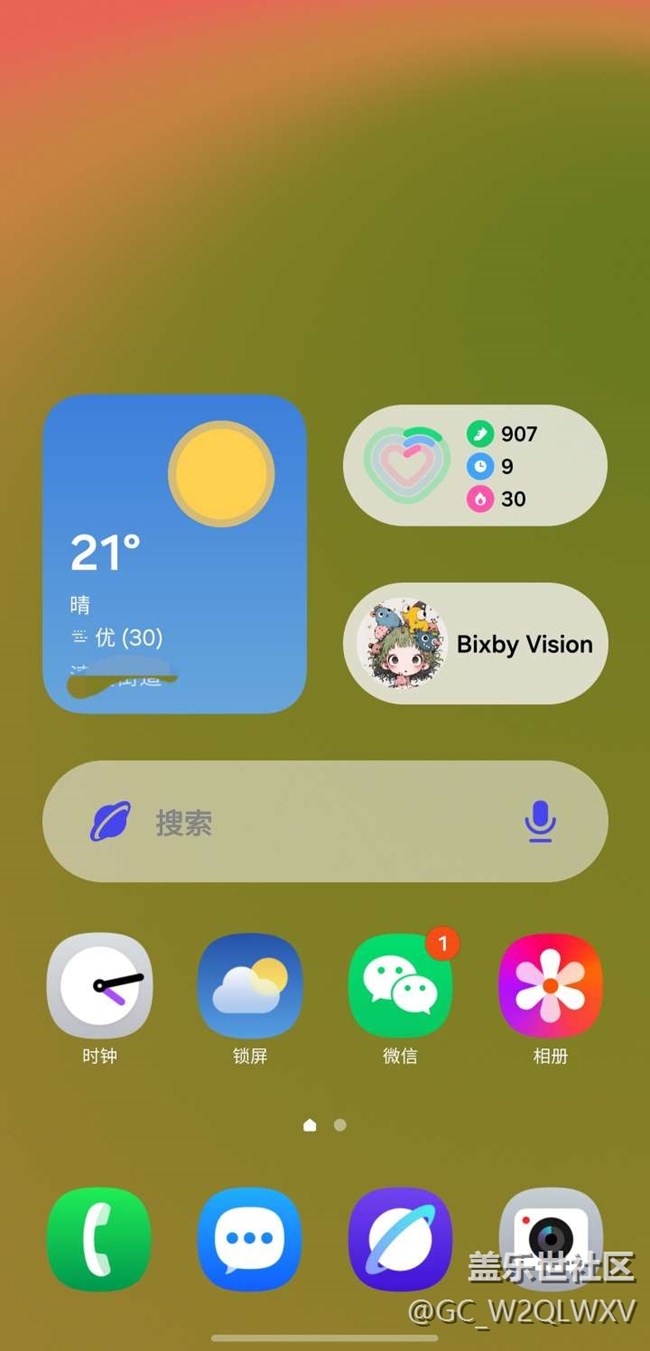This screenshot has height=1351, width=650.
Task: Open the weather widget showing 21°
Action: (x=174, y=553)
